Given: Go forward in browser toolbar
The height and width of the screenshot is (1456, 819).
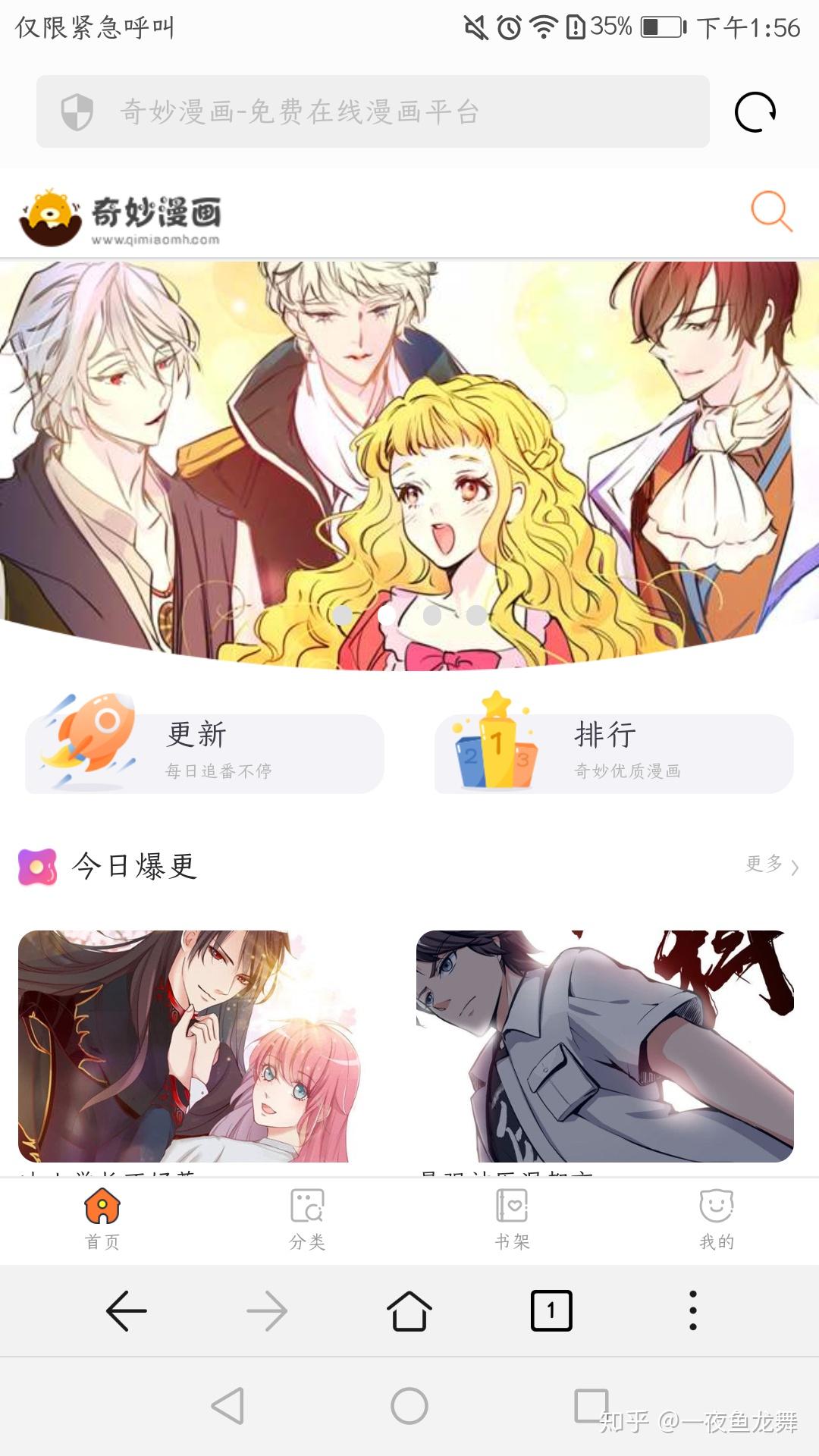Looking at the screenshot, I should pos(267,1310).
